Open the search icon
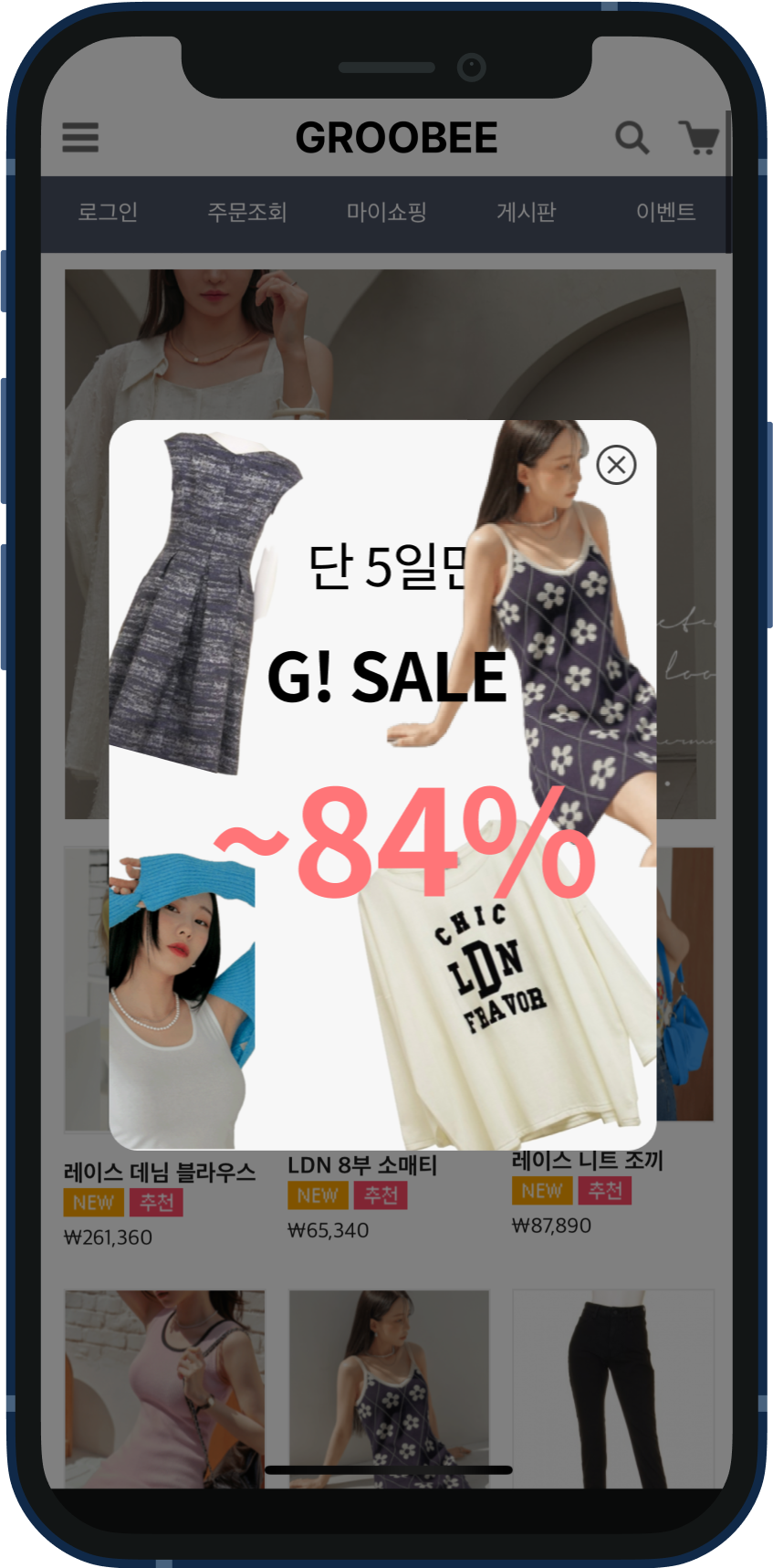773x1568 pixels. tap(632, 138)
